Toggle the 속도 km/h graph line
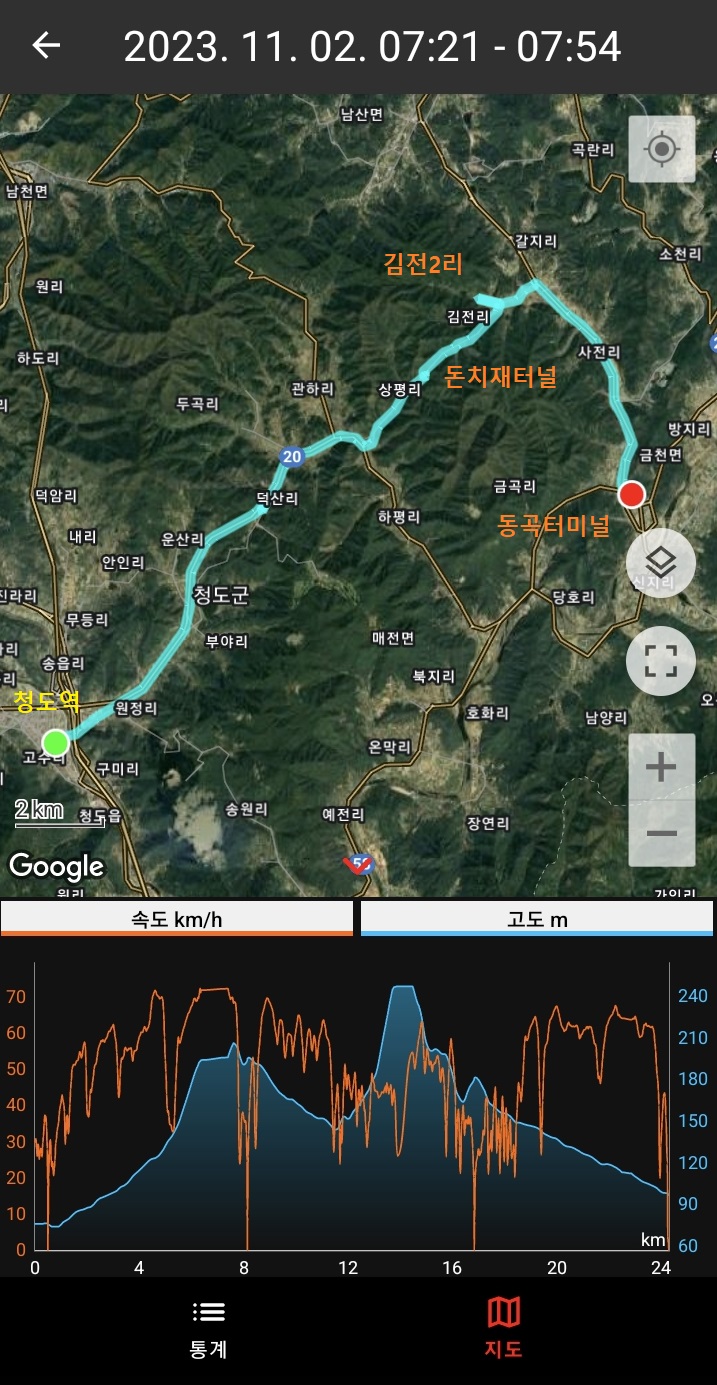This screenshot has width=717, height=1385. click(177, 919)
